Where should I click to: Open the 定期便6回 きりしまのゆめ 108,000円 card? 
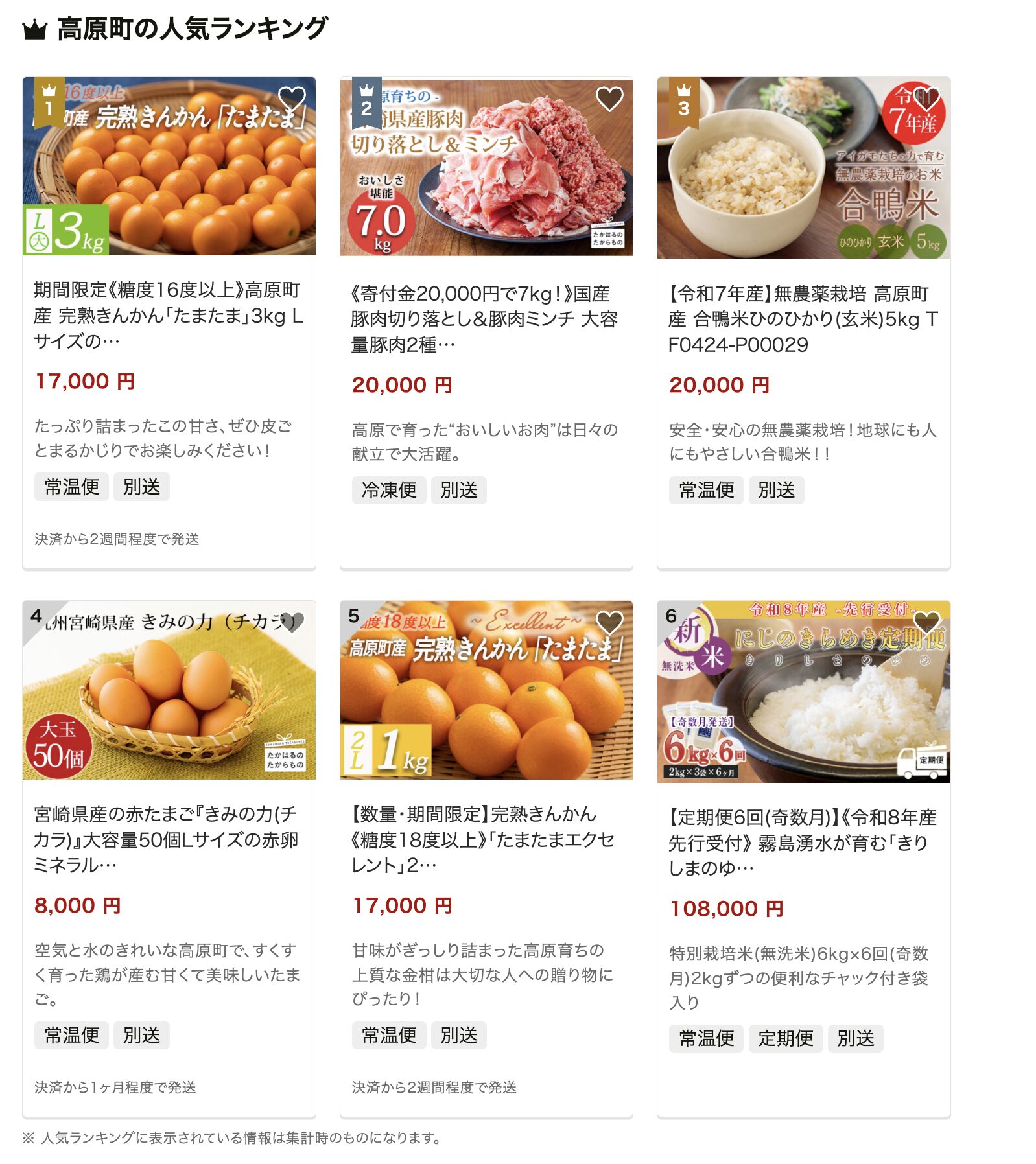(x=803, y=843)
